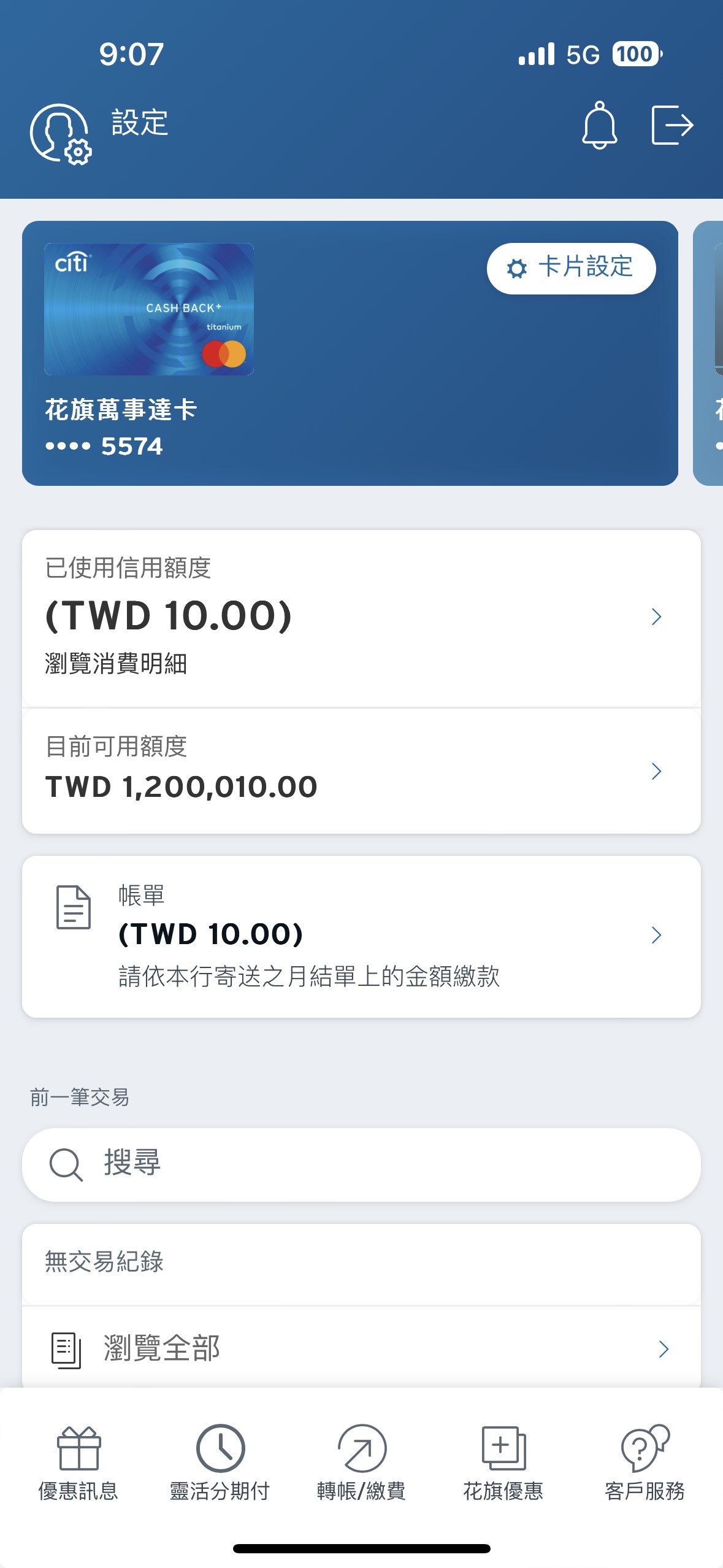
Task: Open 瀏覽全部 to view all transactions
Action: pos(361,1348)
